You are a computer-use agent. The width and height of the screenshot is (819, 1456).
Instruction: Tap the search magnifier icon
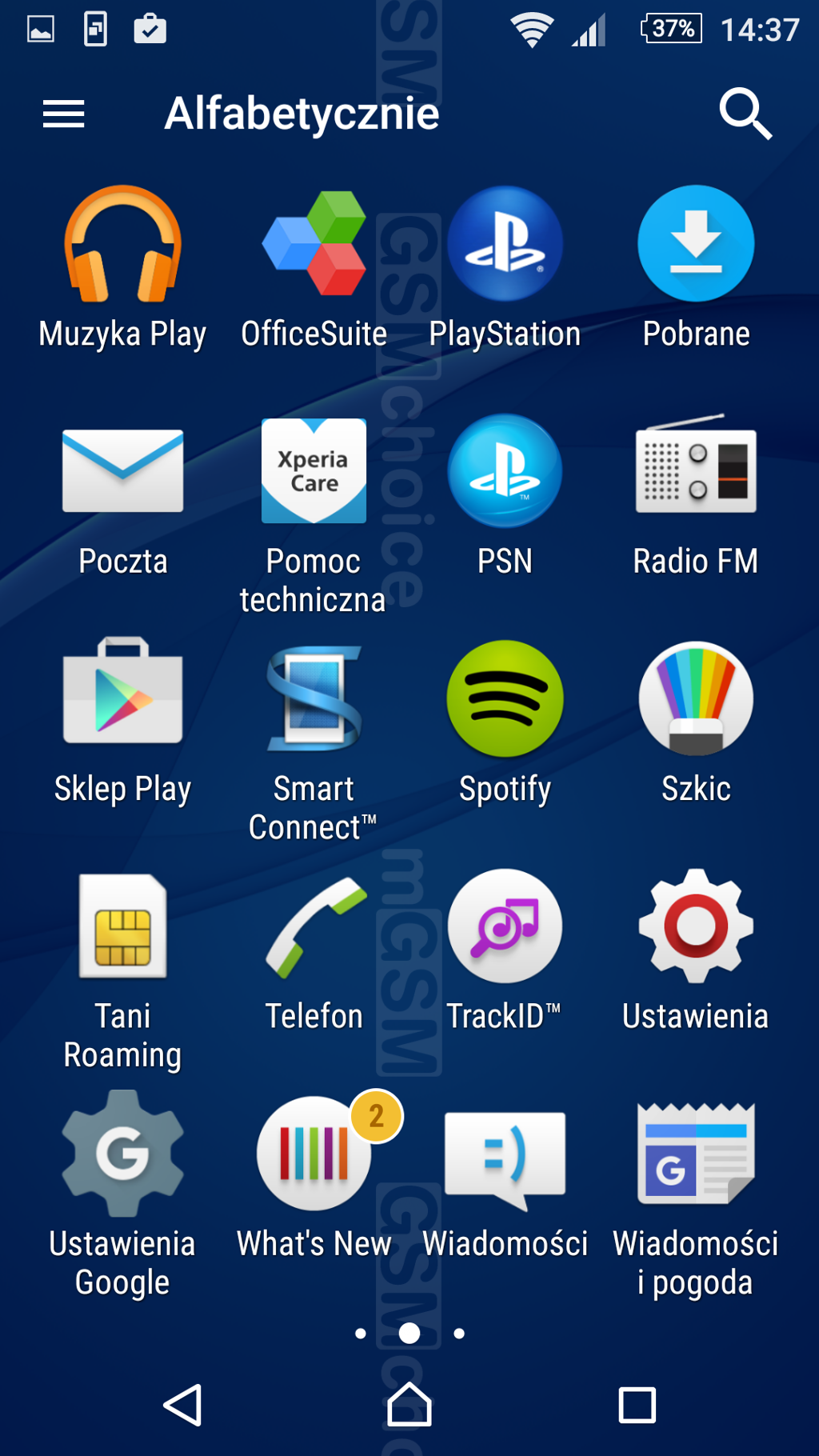pos(745,114)
